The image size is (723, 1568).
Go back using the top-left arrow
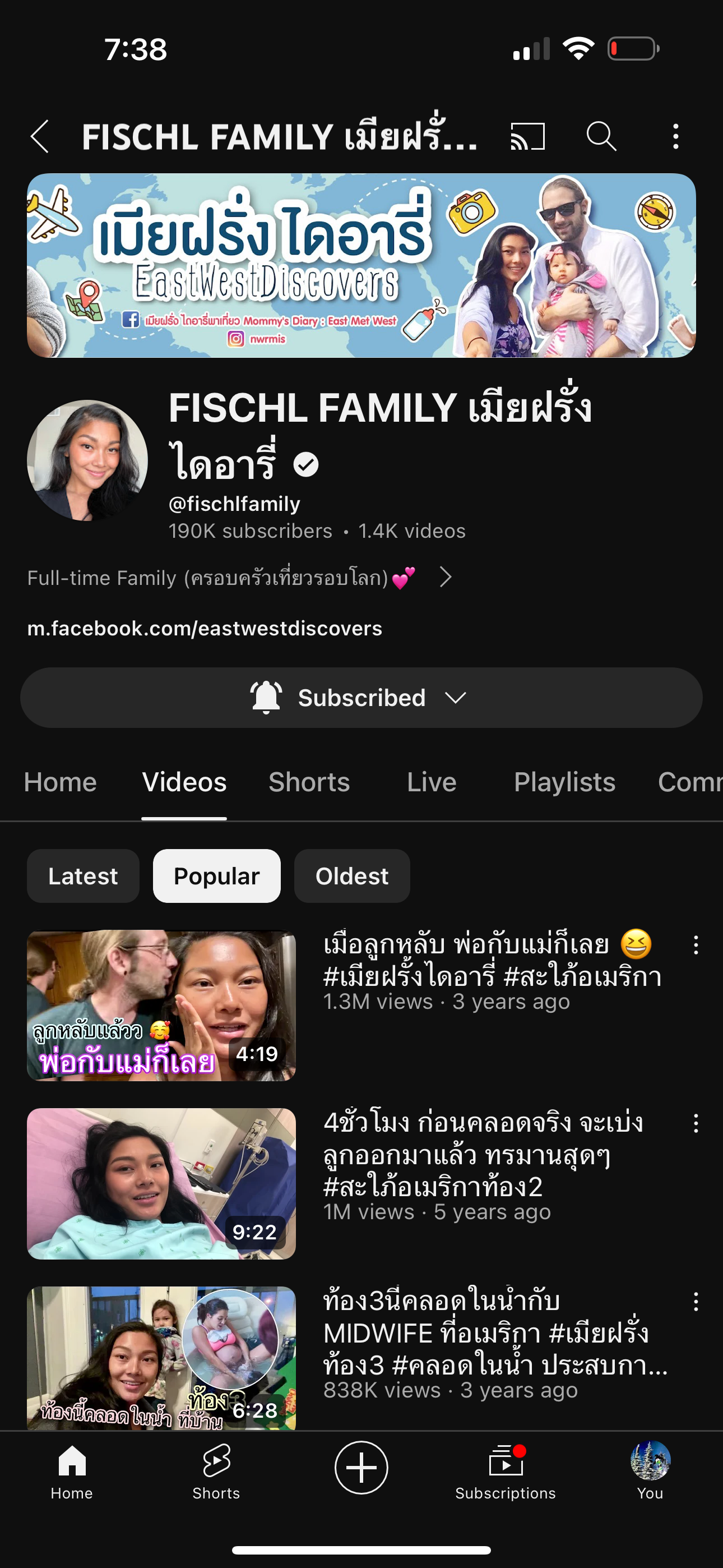point(40,136)
